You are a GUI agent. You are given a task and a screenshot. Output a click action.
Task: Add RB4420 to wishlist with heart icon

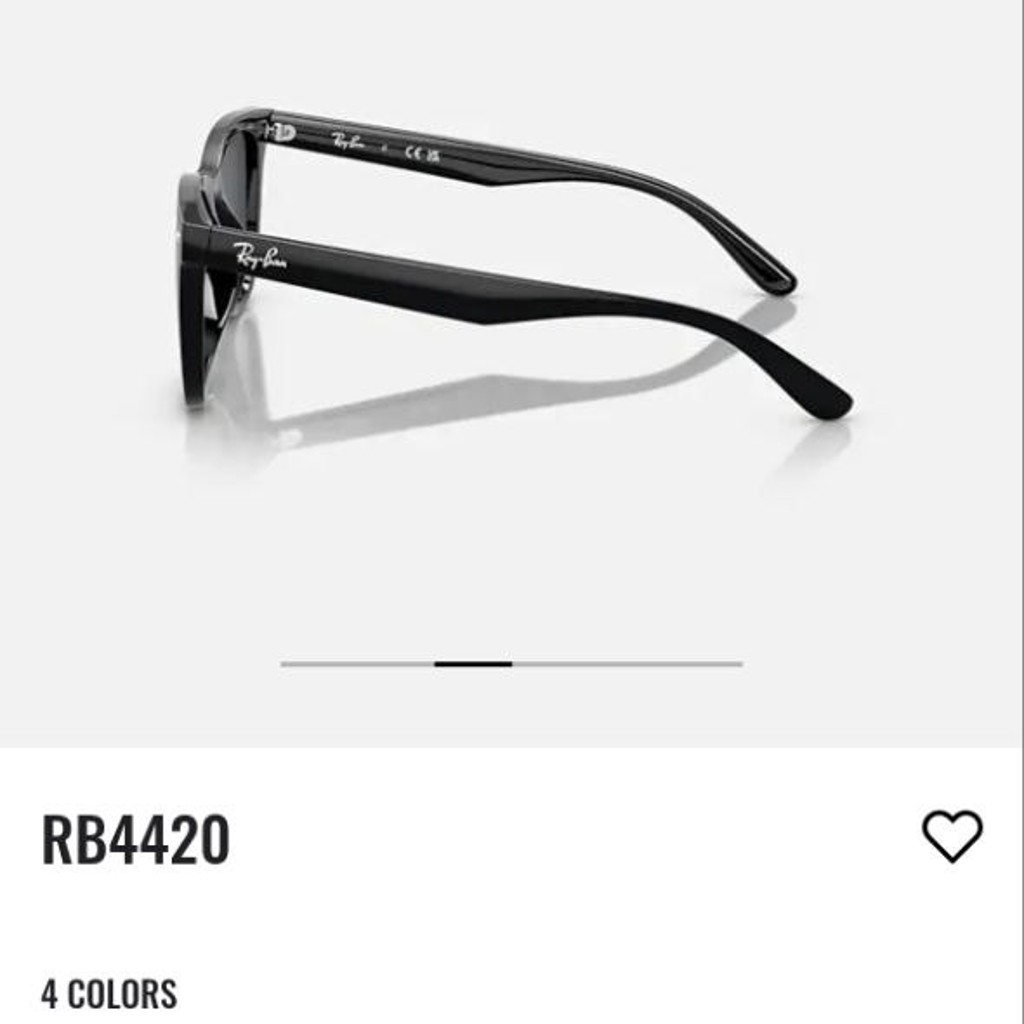pyautogui.click(x=952, y=836)
